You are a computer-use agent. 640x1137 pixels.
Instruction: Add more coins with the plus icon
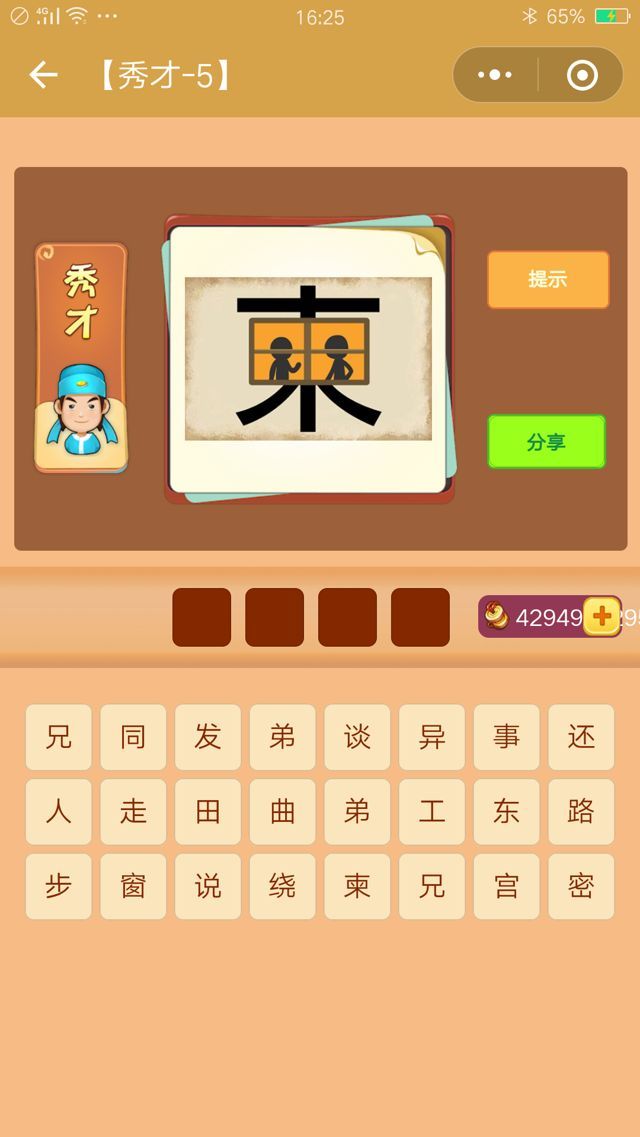pos(602,617)
